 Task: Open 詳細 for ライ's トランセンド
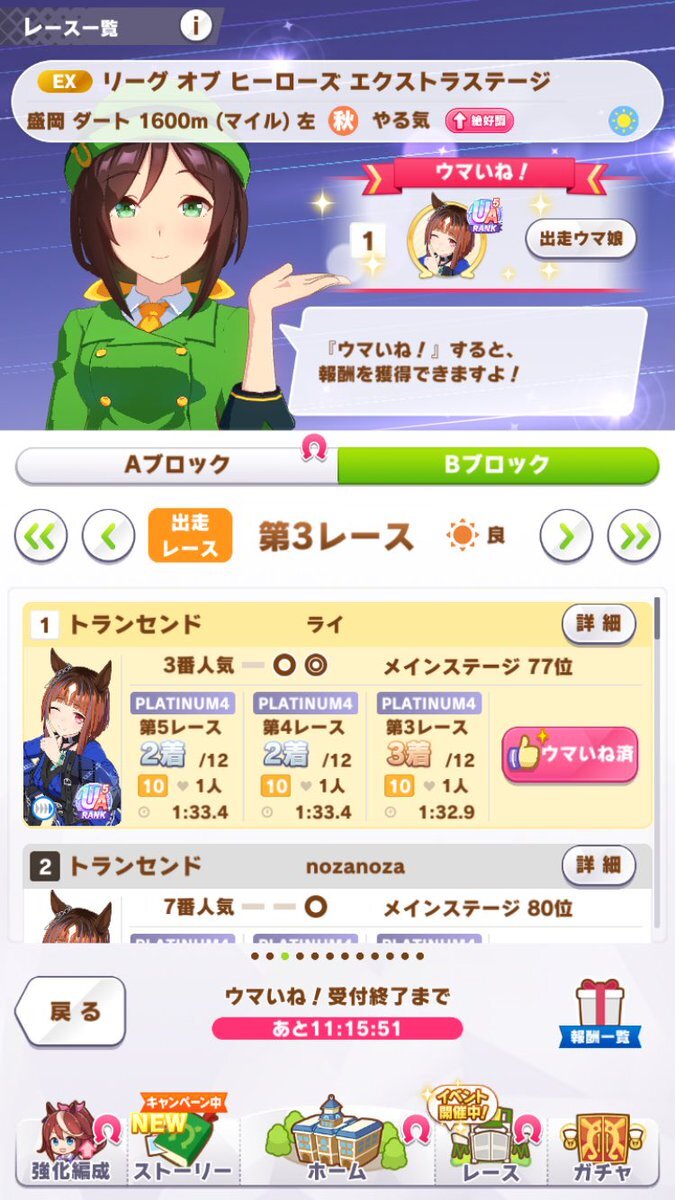tap(598, 625)
